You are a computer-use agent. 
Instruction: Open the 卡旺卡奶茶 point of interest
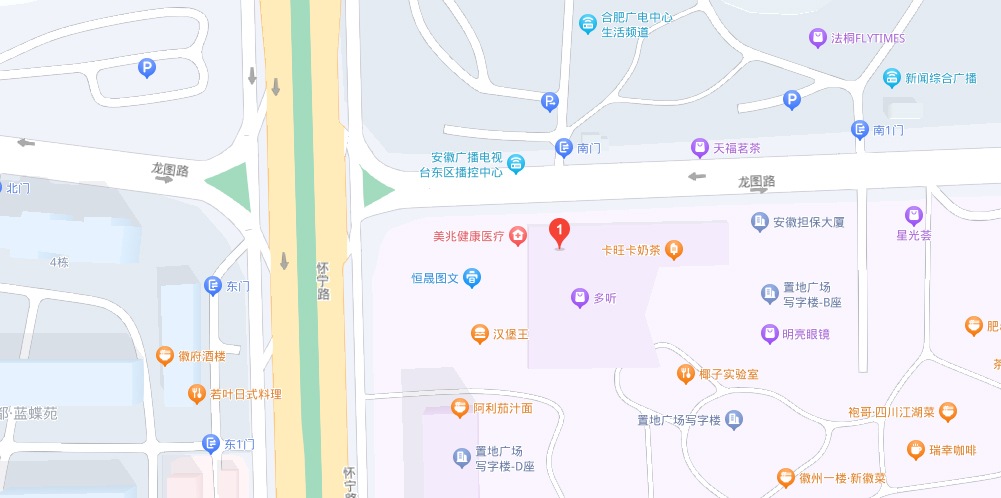[674, 249]
